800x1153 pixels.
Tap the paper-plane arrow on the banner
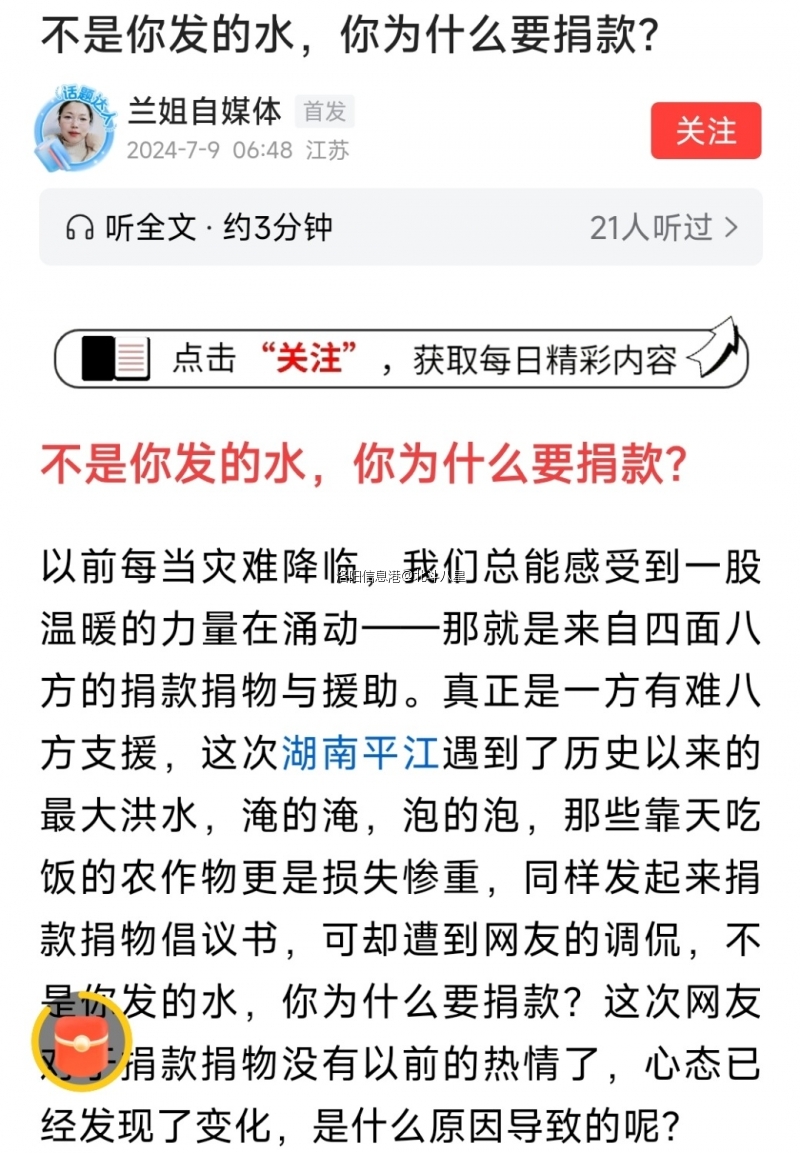[x=716, y=347]
